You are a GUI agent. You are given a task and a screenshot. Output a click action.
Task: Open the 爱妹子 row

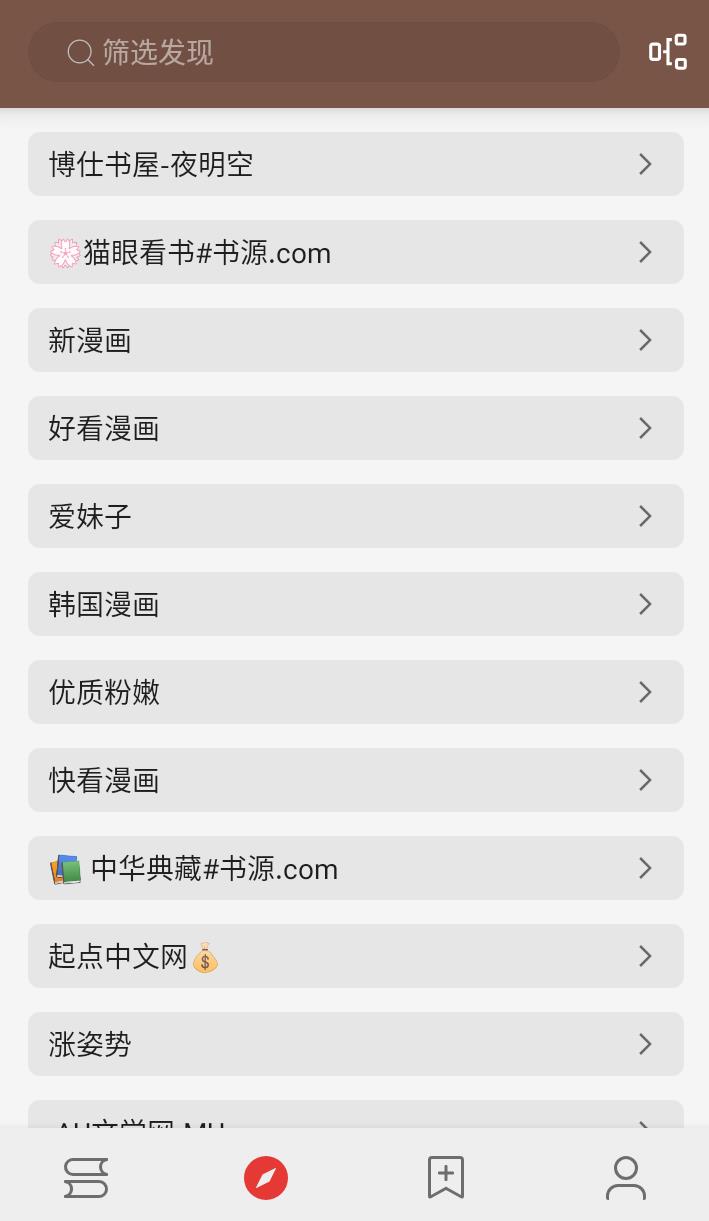click(x=355, y=516)
